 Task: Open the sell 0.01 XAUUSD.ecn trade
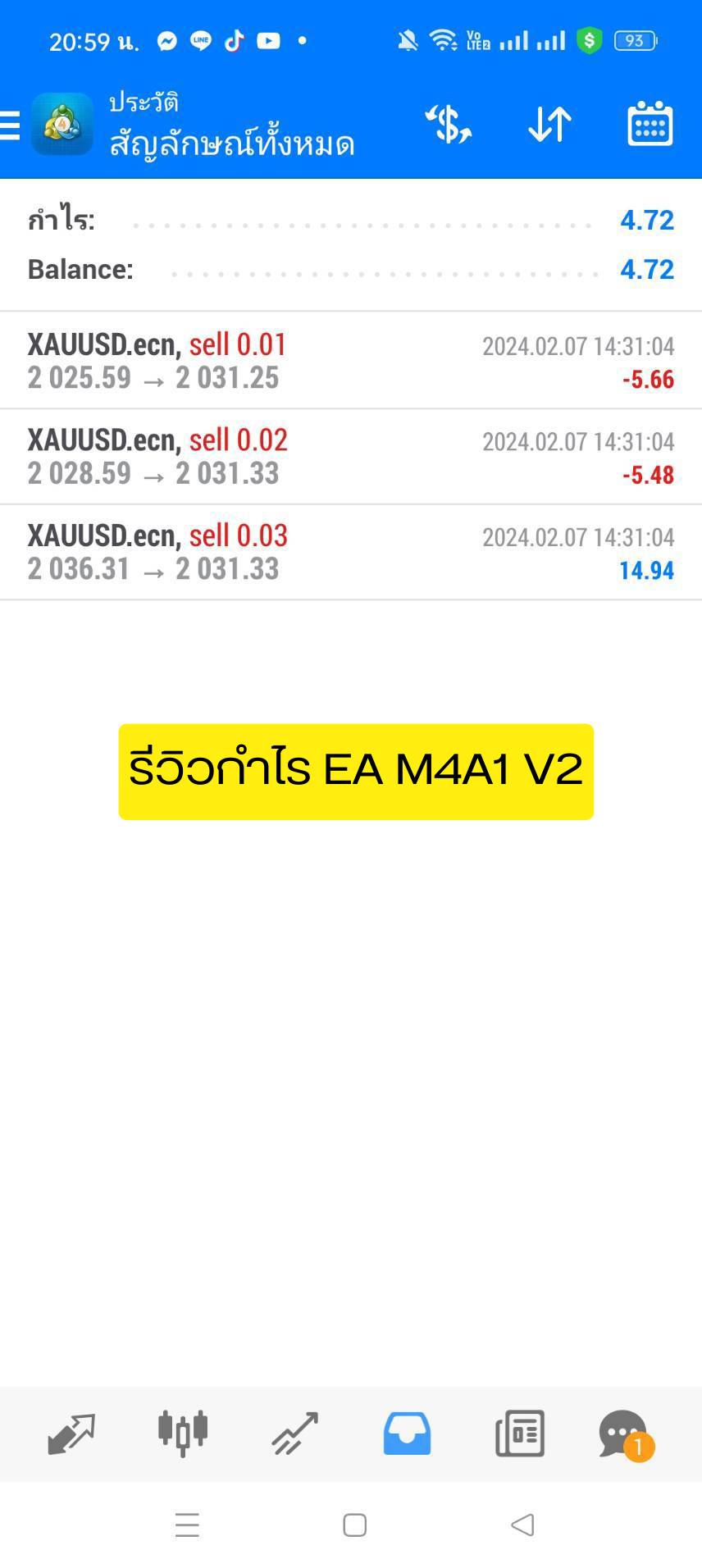351,361
